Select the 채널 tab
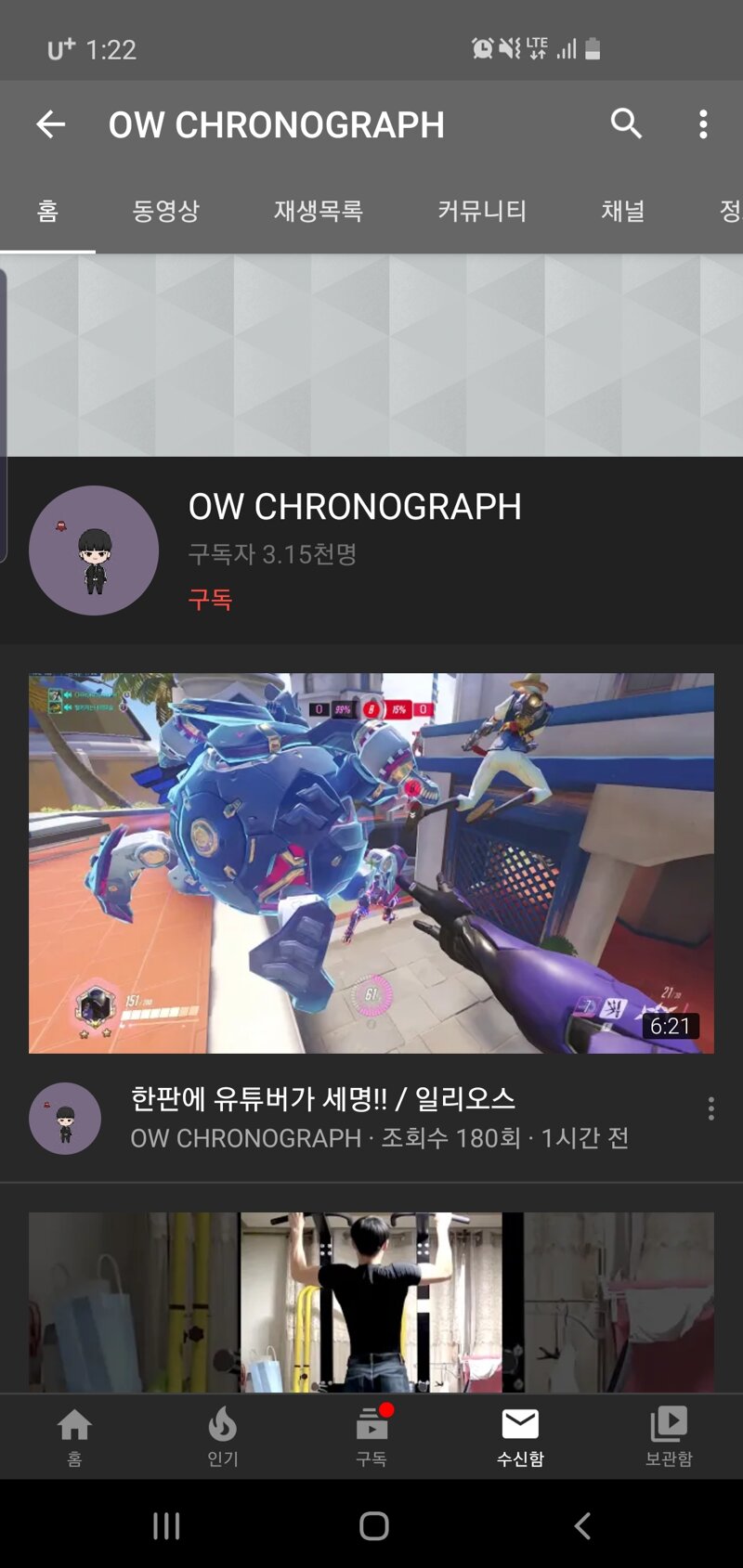This screenshot has width=743, height=1568. 622,212
